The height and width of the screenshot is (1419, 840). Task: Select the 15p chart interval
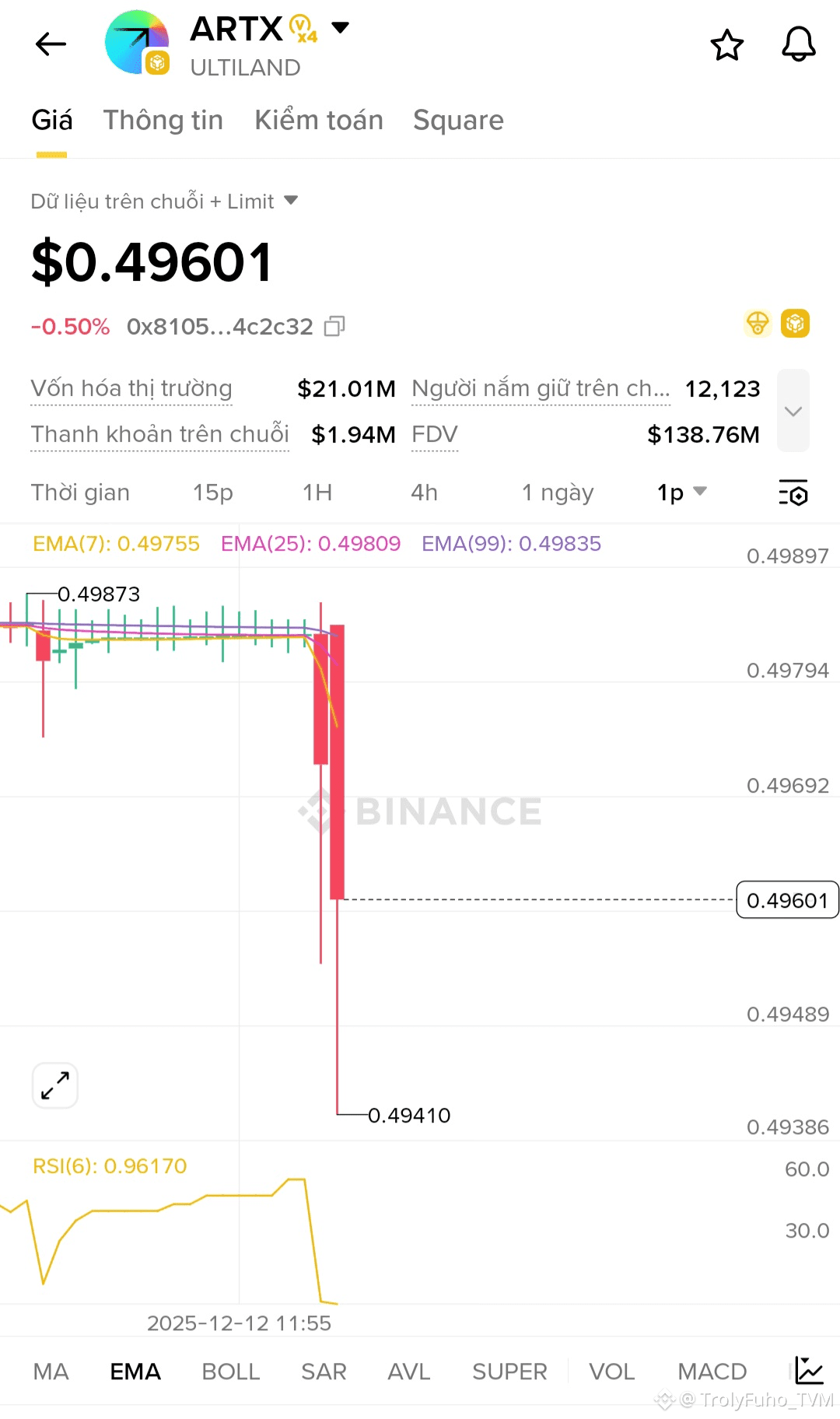[212, 492]
